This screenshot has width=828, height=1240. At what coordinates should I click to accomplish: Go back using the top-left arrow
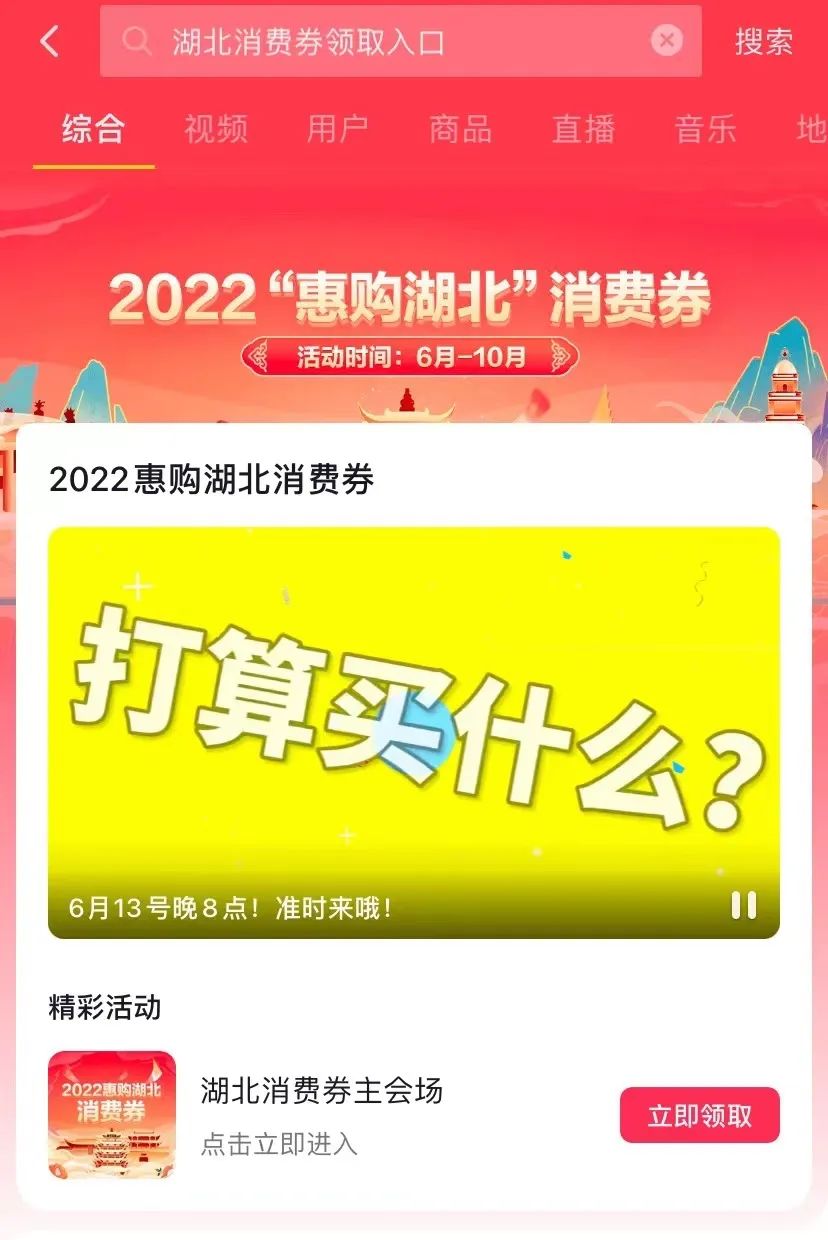click(49, 41)
